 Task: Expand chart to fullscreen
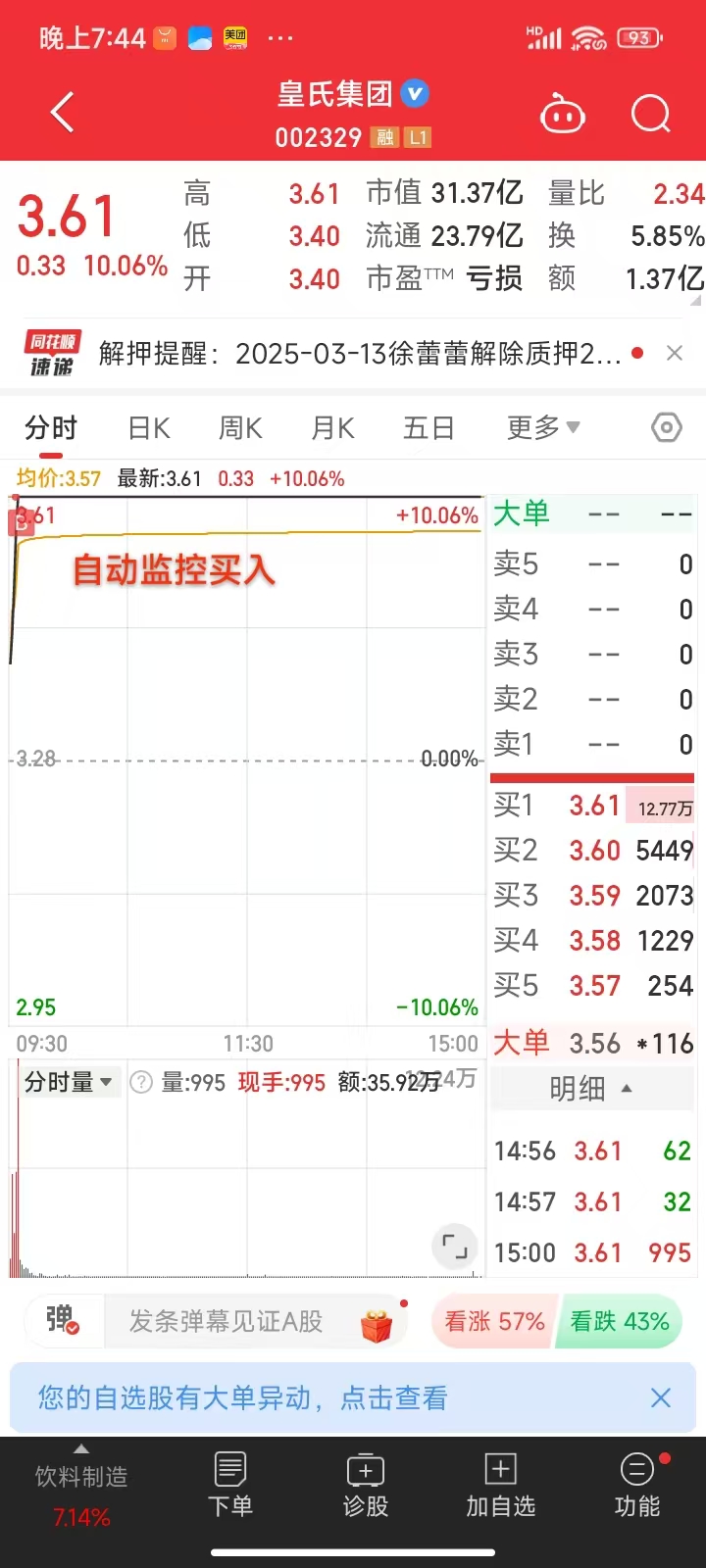pos(455,1247)
